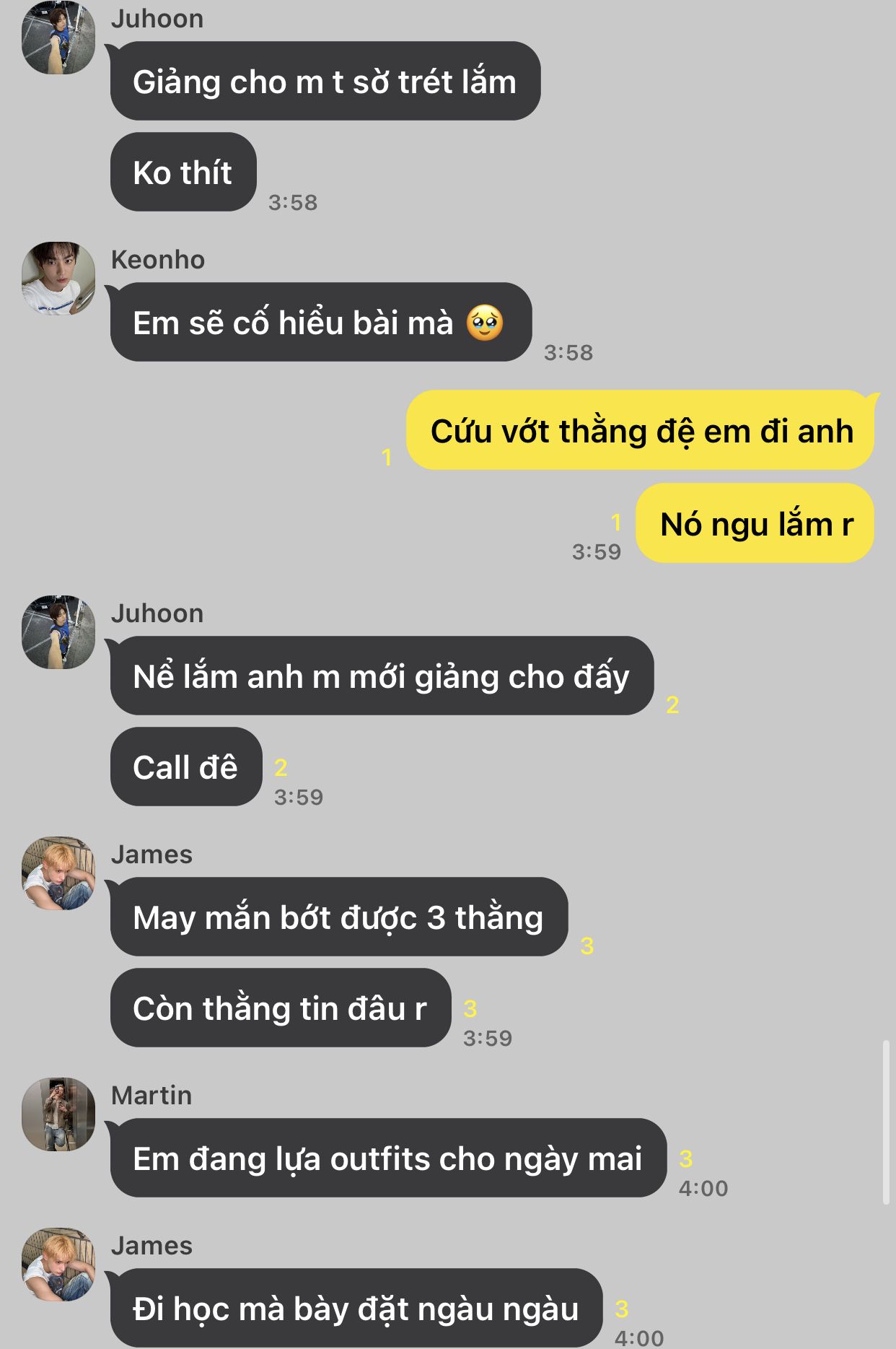The width and height of the screenshot is (896, 1349).
Task: Open Juhoon's avatar beside "Giảng cho m" message
Action: 58,38
